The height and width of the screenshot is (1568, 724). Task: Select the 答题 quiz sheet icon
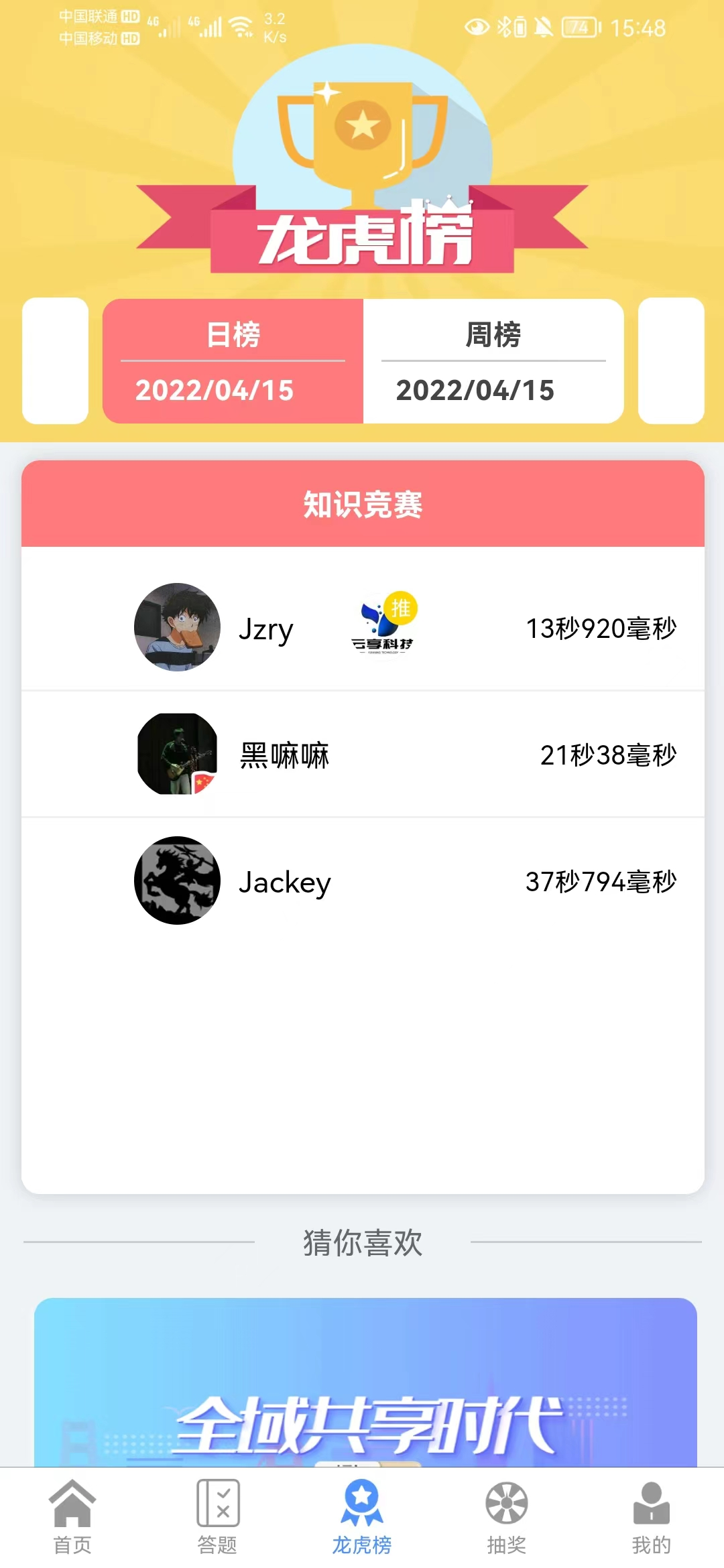[217, 1508]
